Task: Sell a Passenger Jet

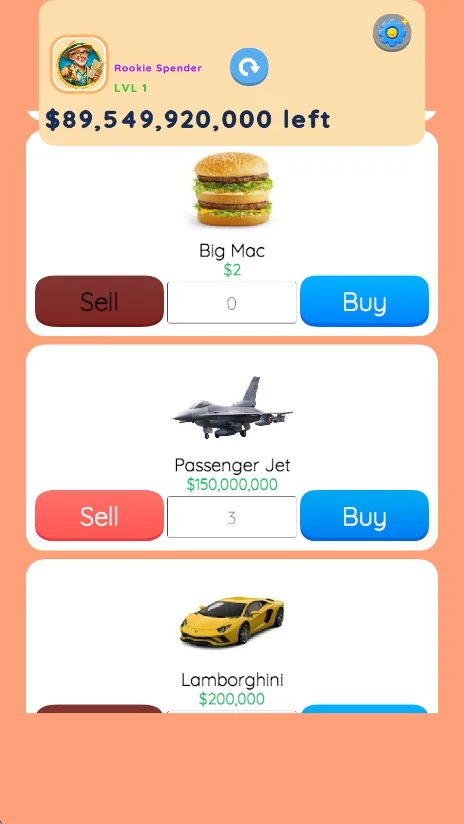Action: pos(99,516)
